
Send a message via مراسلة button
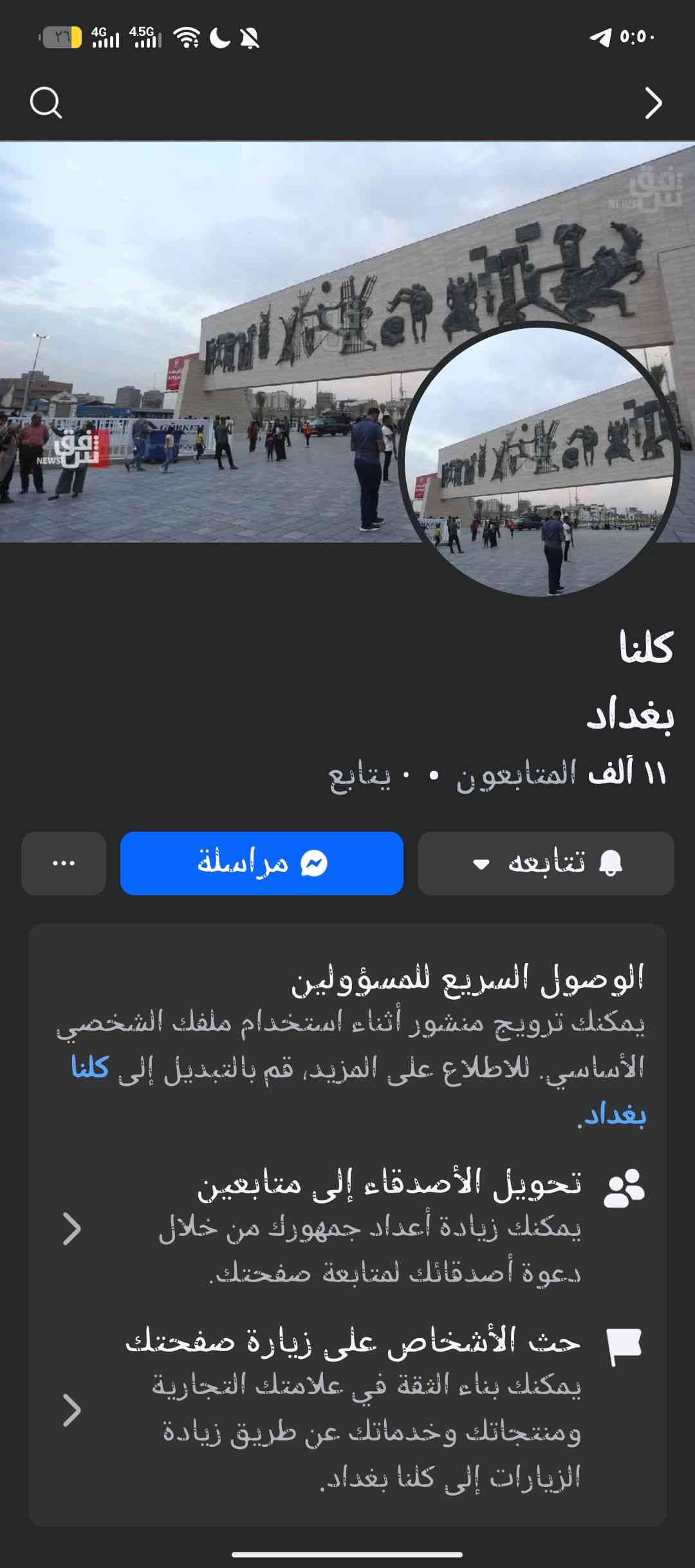(261, 863)
